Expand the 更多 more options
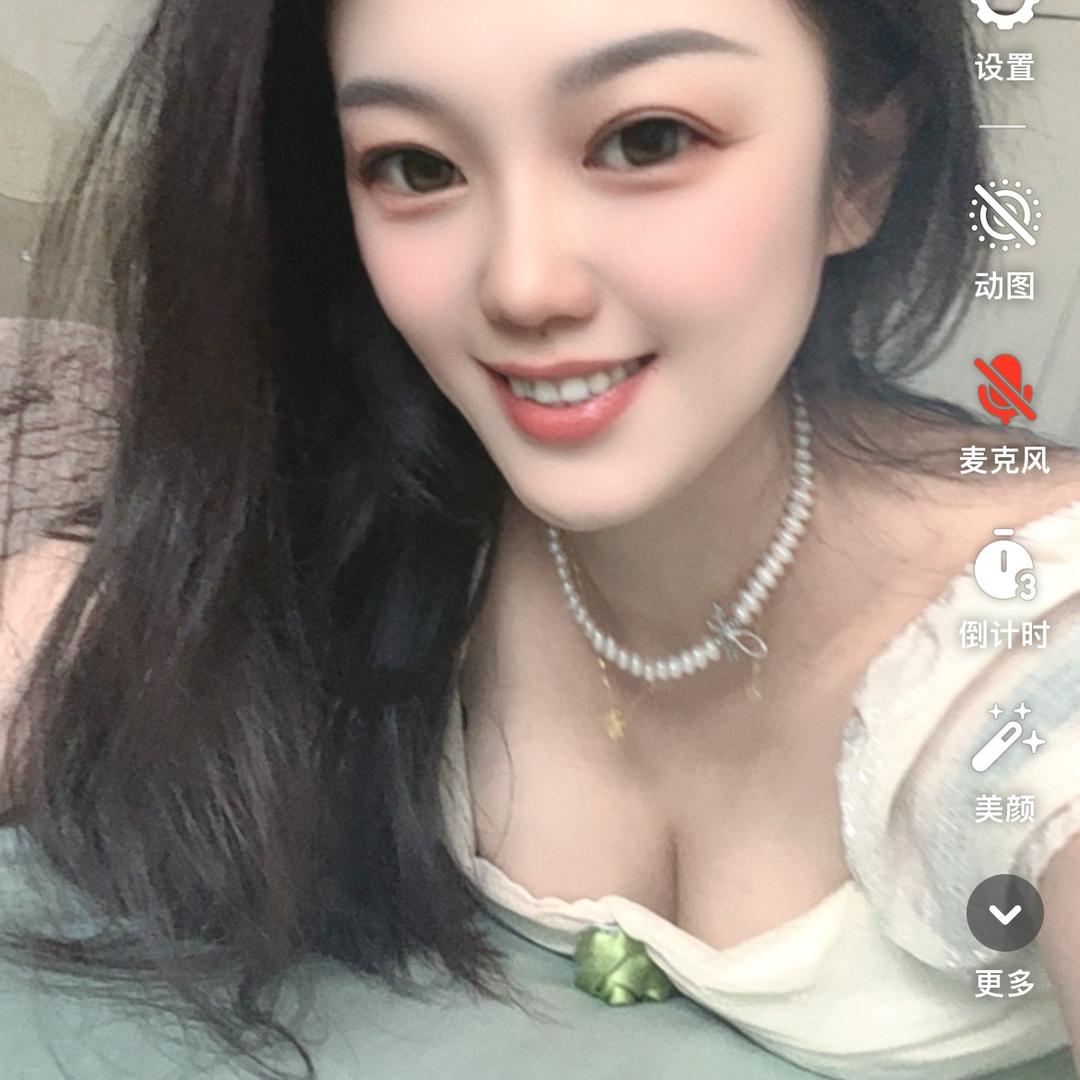The image size is (1080, 1080). [1004, 913]
